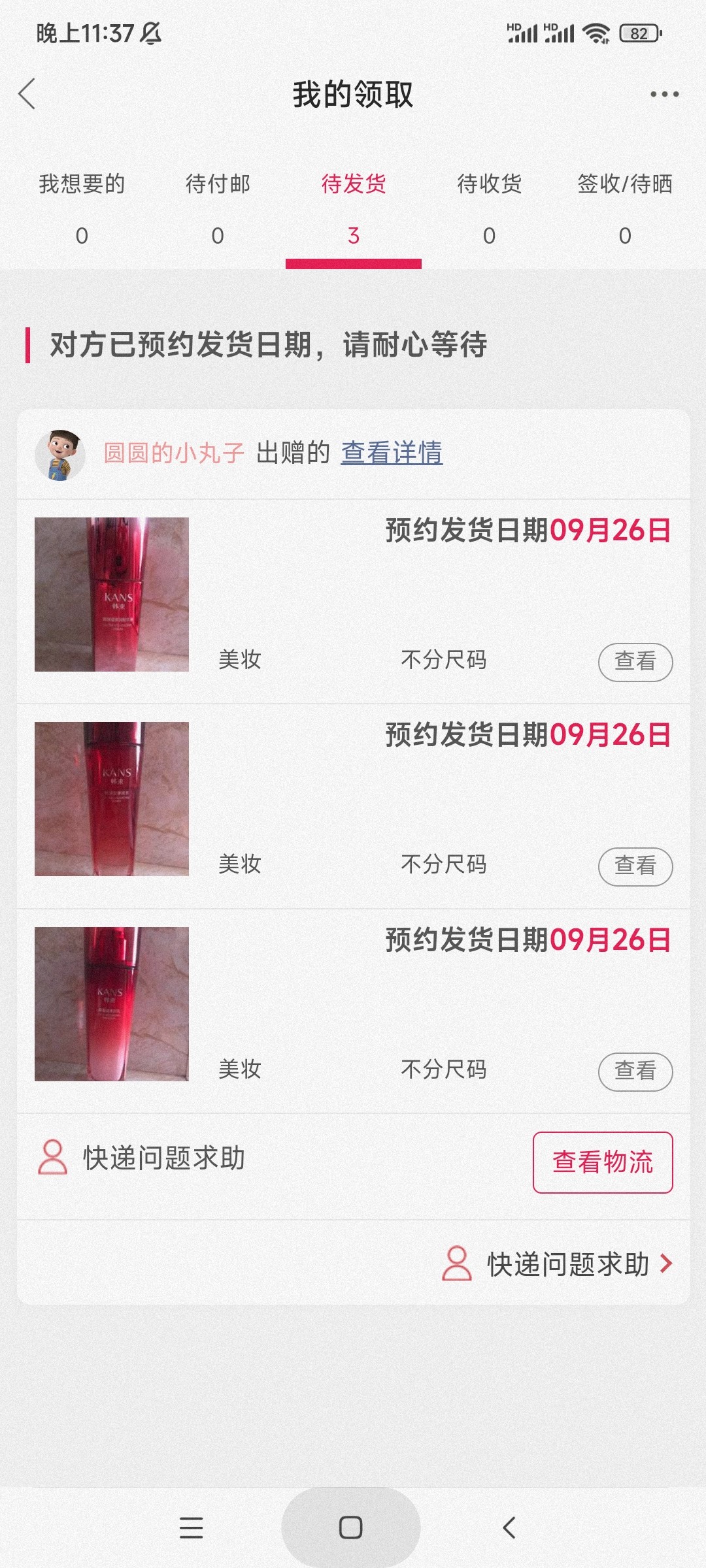Open the three-dot overflow menu
Screen dimensions: 706x1568
tap(664, 94)
